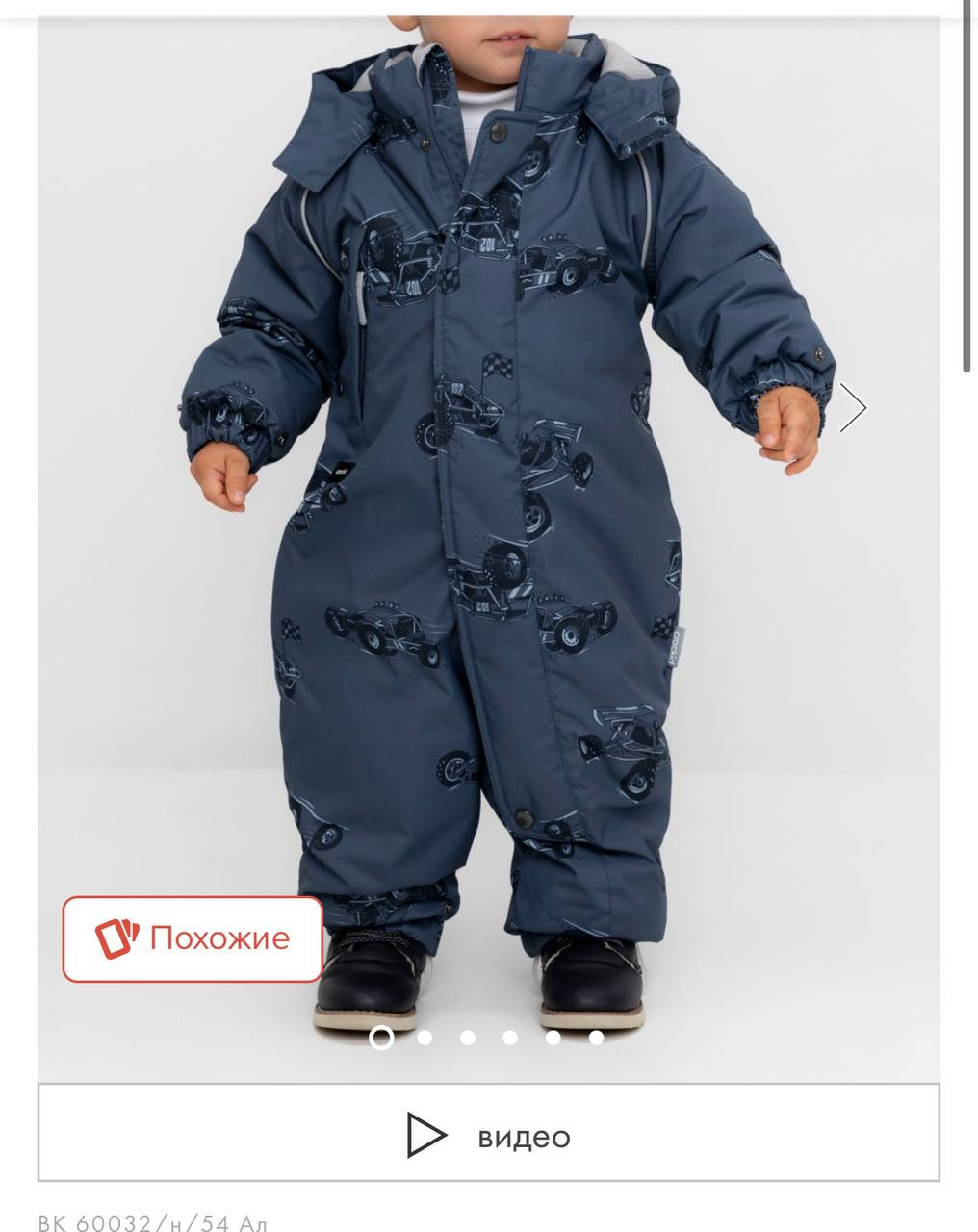Open similar items via Похожие
978x1232 pixels.
click(x=193, y=938)
